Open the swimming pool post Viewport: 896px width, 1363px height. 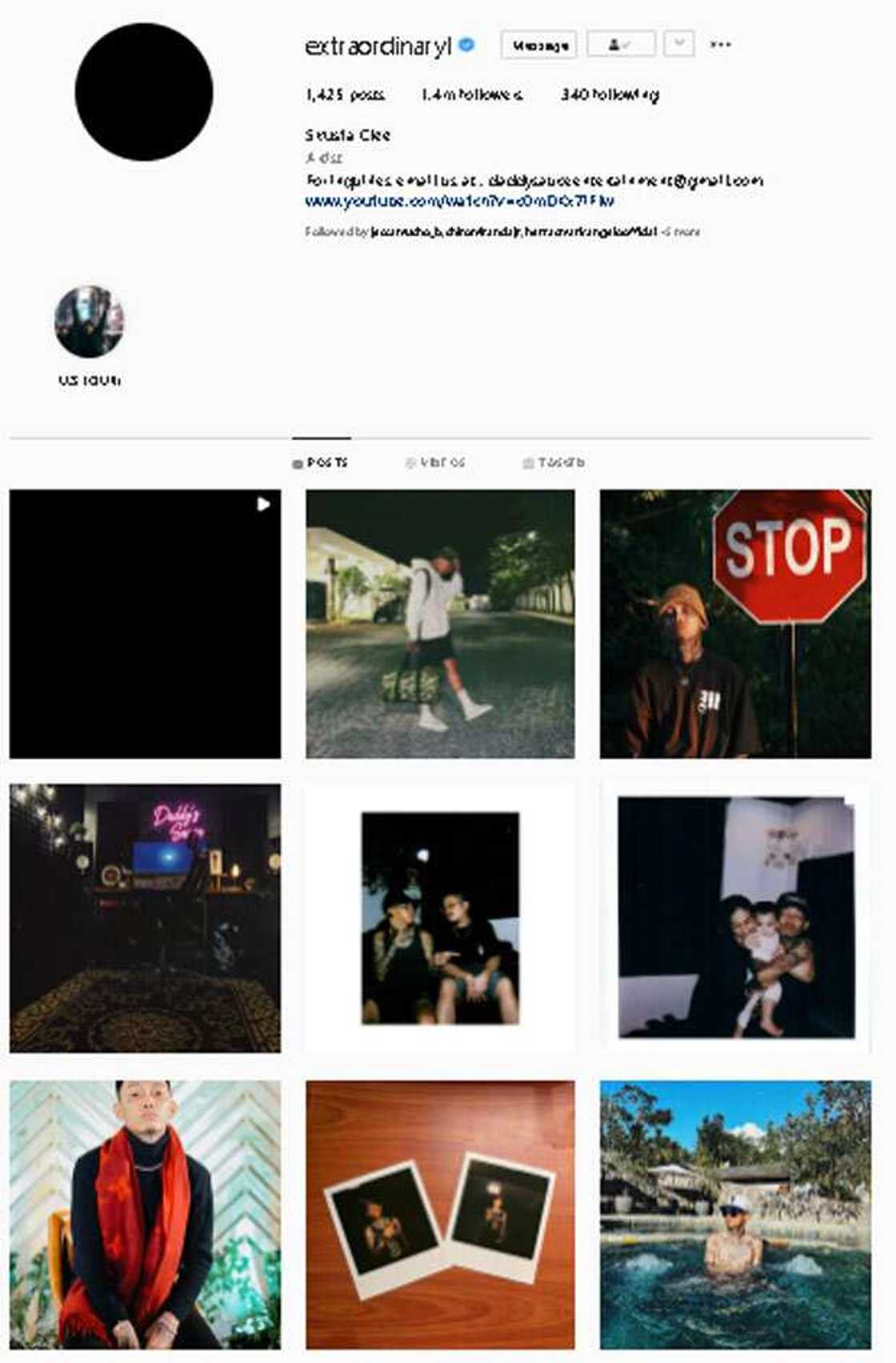click(735, 1214)
